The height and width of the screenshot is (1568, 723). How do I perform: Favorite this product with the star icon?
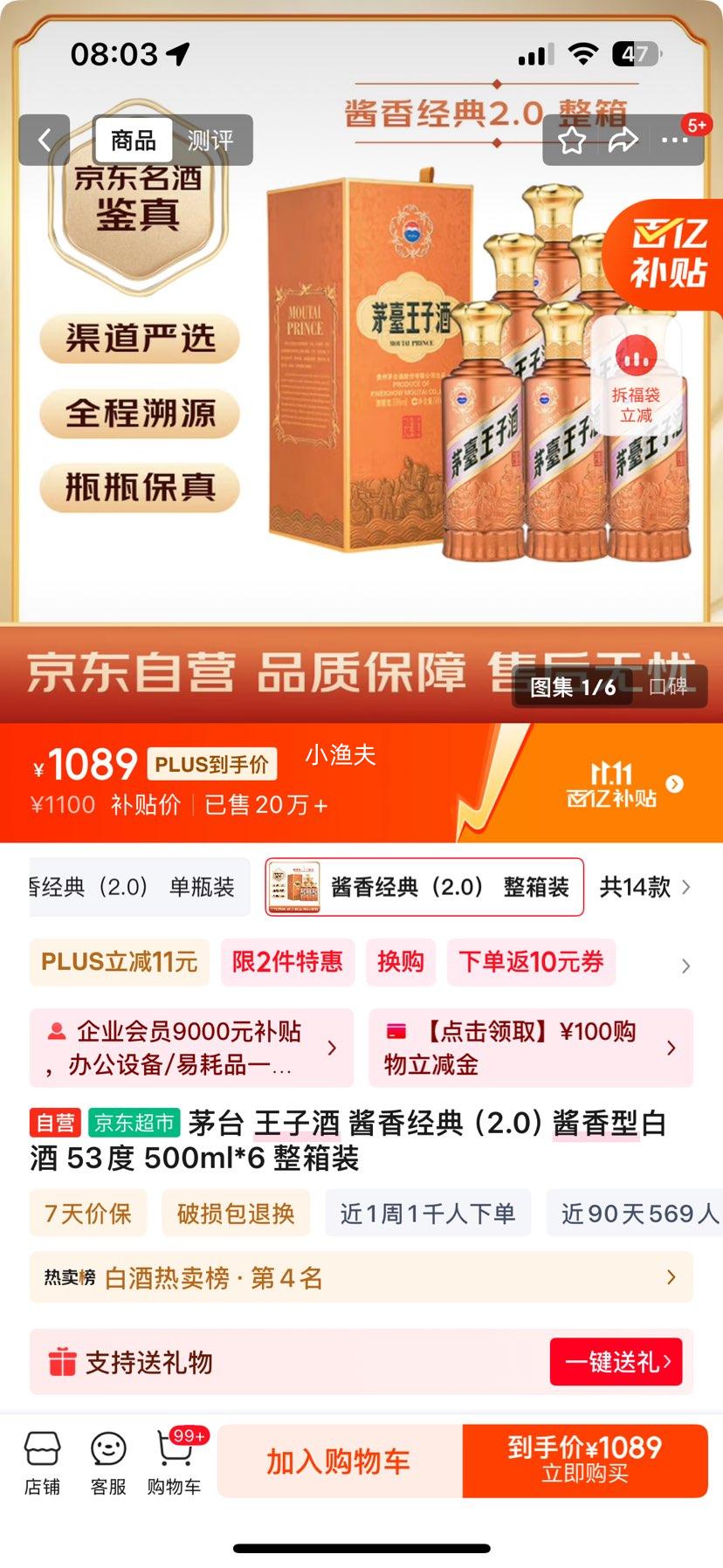pos(572,141)
